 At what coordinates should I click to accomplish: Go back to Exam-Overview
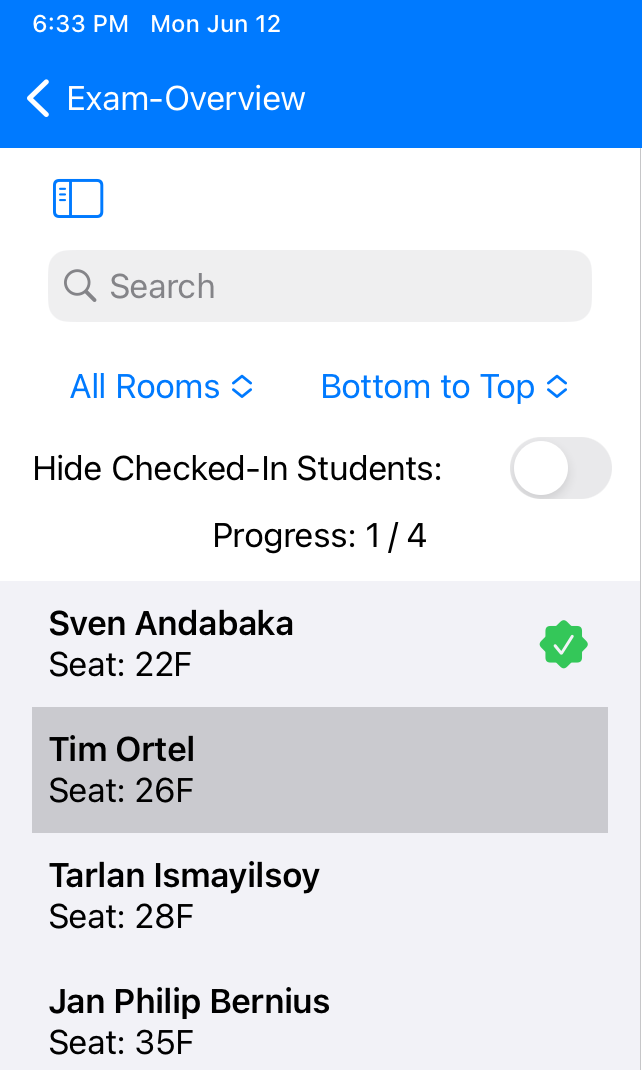[165, 99]
